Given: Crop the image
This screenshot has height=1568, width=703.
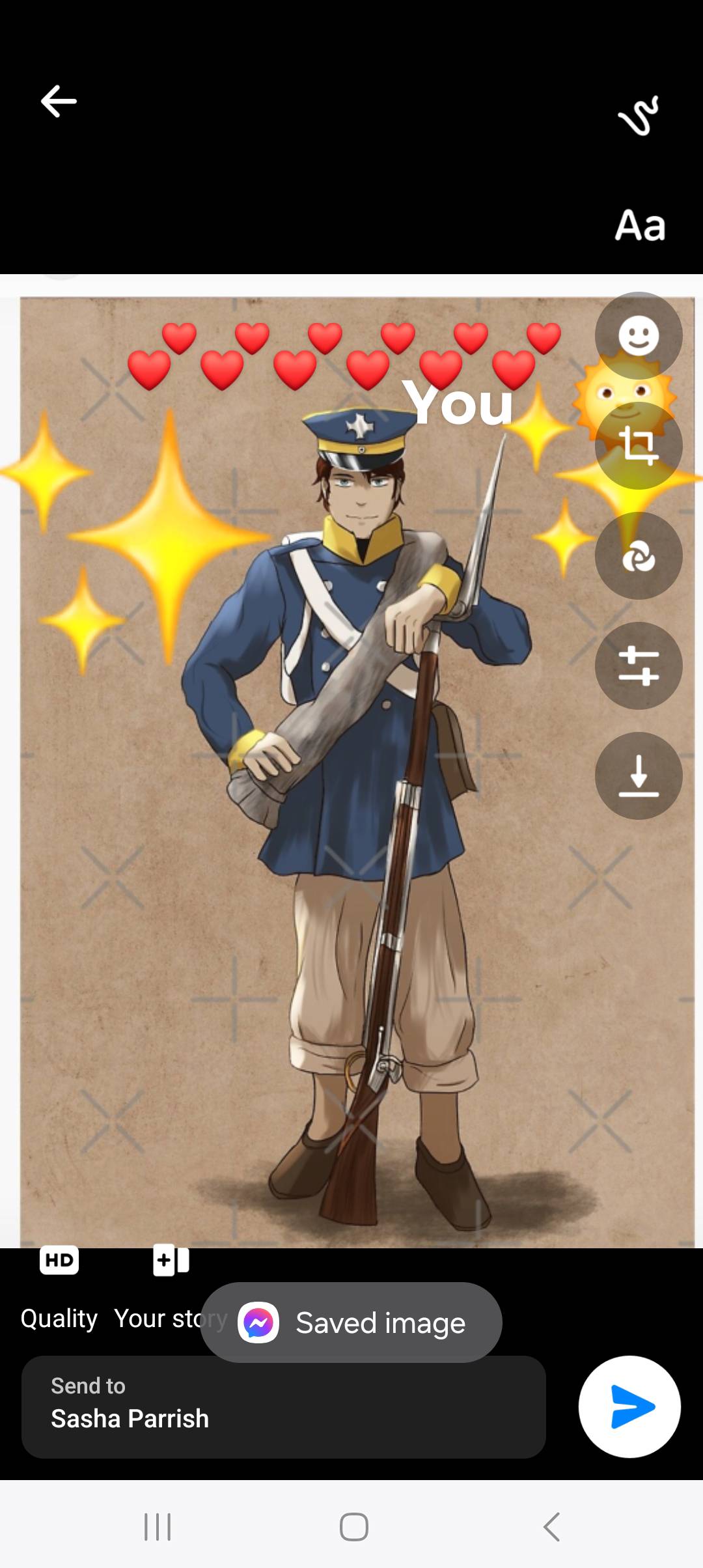Looking at the screenshot, I should (x=639, y=446).
